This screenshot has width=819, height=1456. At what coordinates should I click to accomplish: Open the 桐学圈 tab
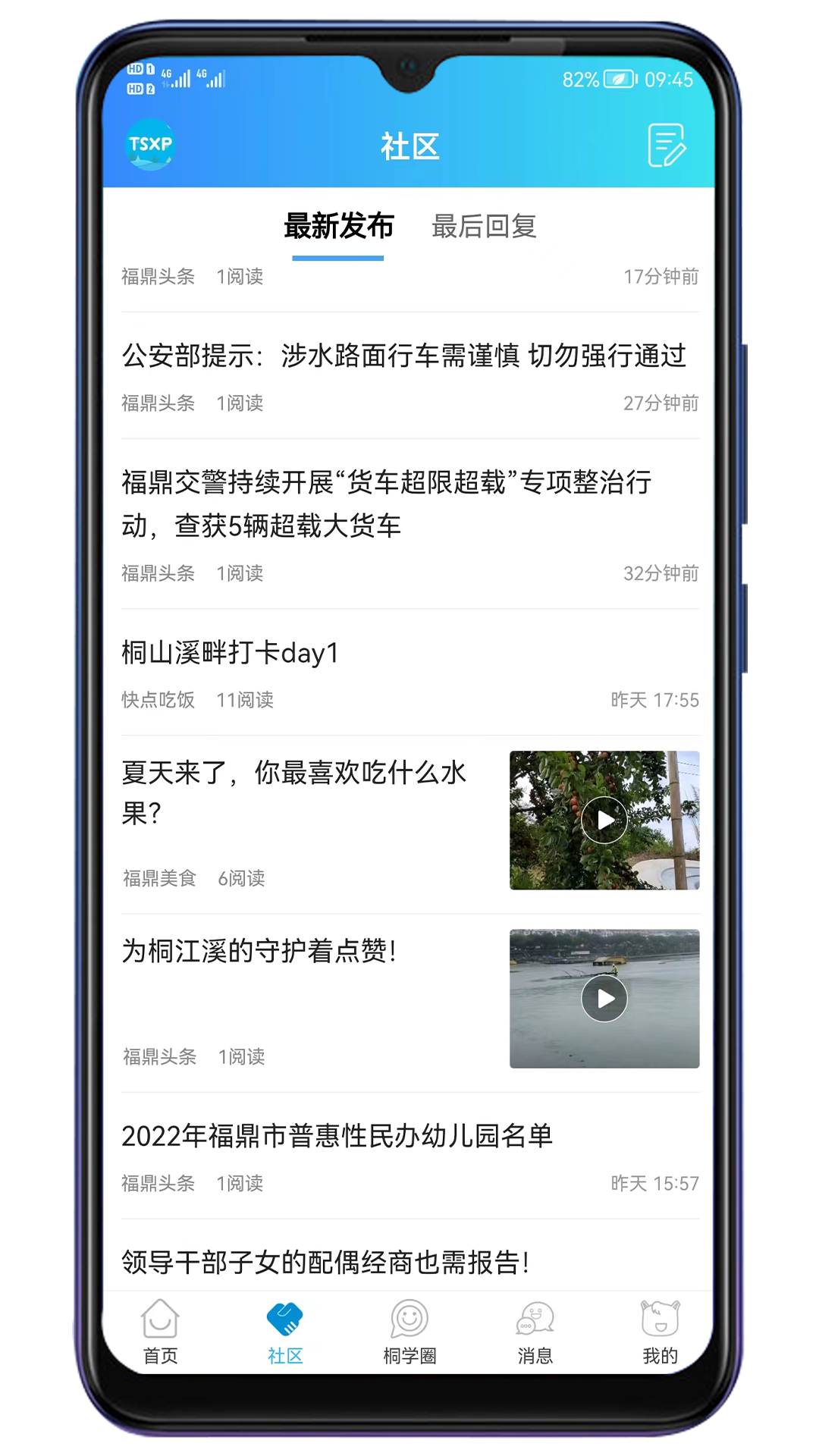tap(409, 1332)
